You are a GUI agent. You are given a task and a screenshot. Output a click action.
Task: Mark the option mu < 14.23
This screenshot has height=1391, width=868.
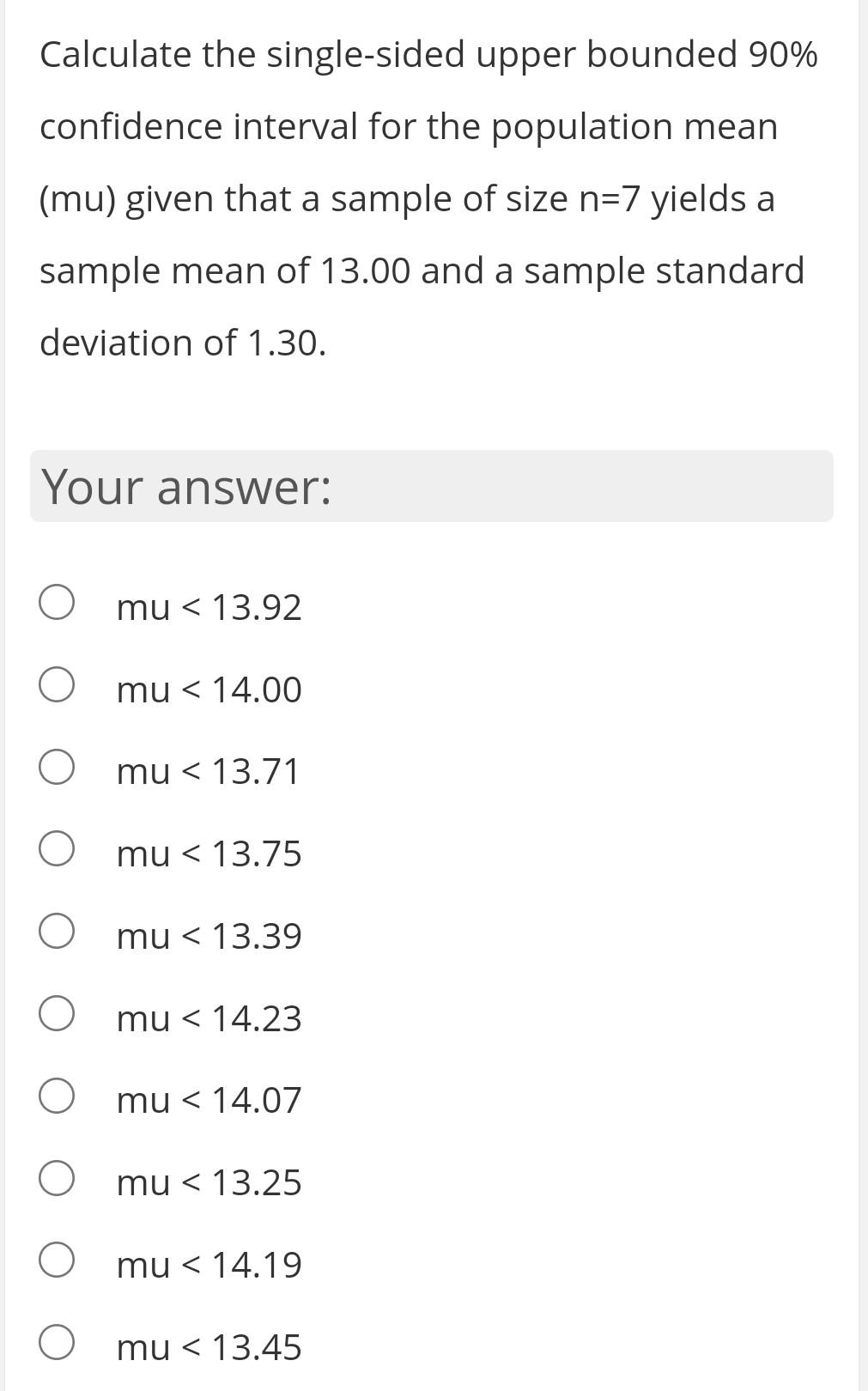coord(57,1014)
